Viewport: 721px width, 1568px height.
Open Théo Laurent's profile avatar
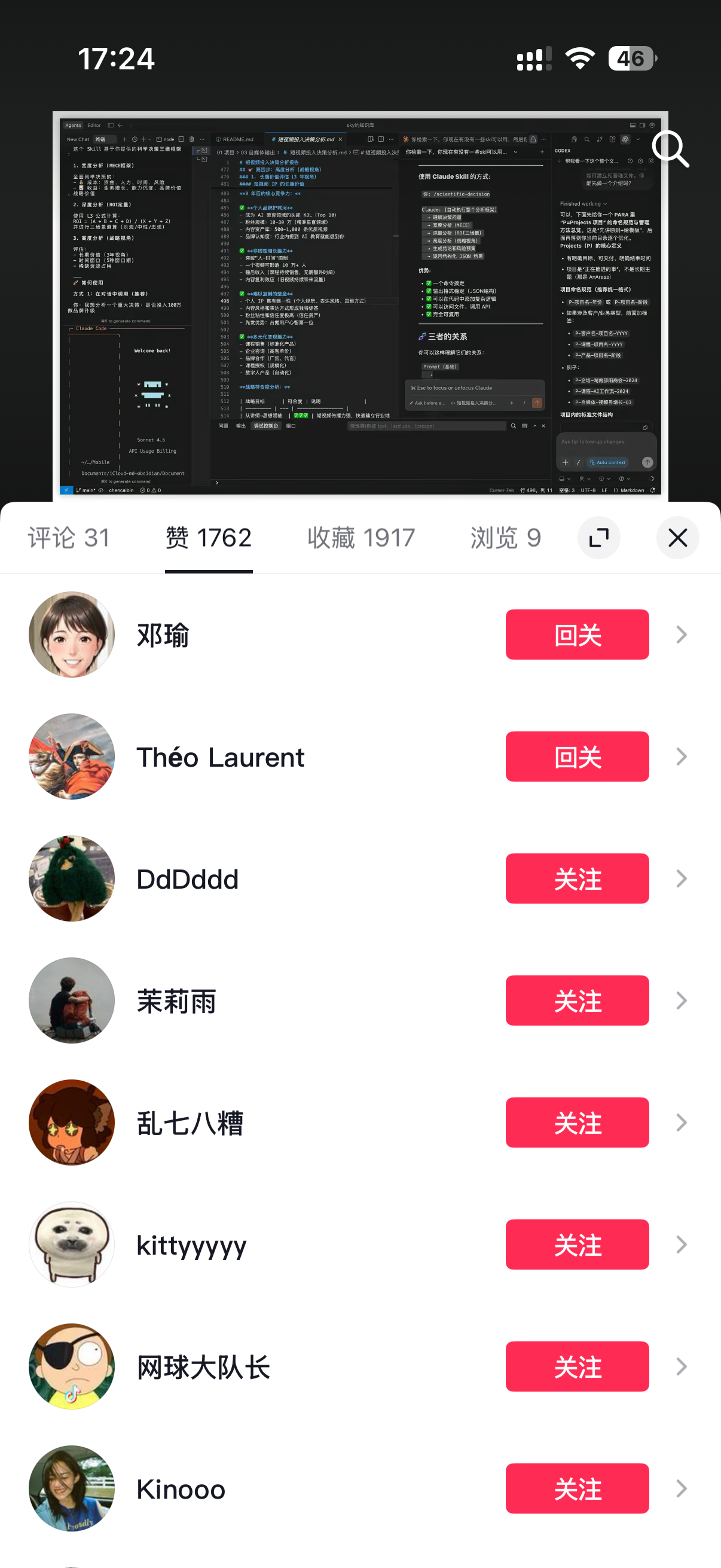click(x=72, y=756)
